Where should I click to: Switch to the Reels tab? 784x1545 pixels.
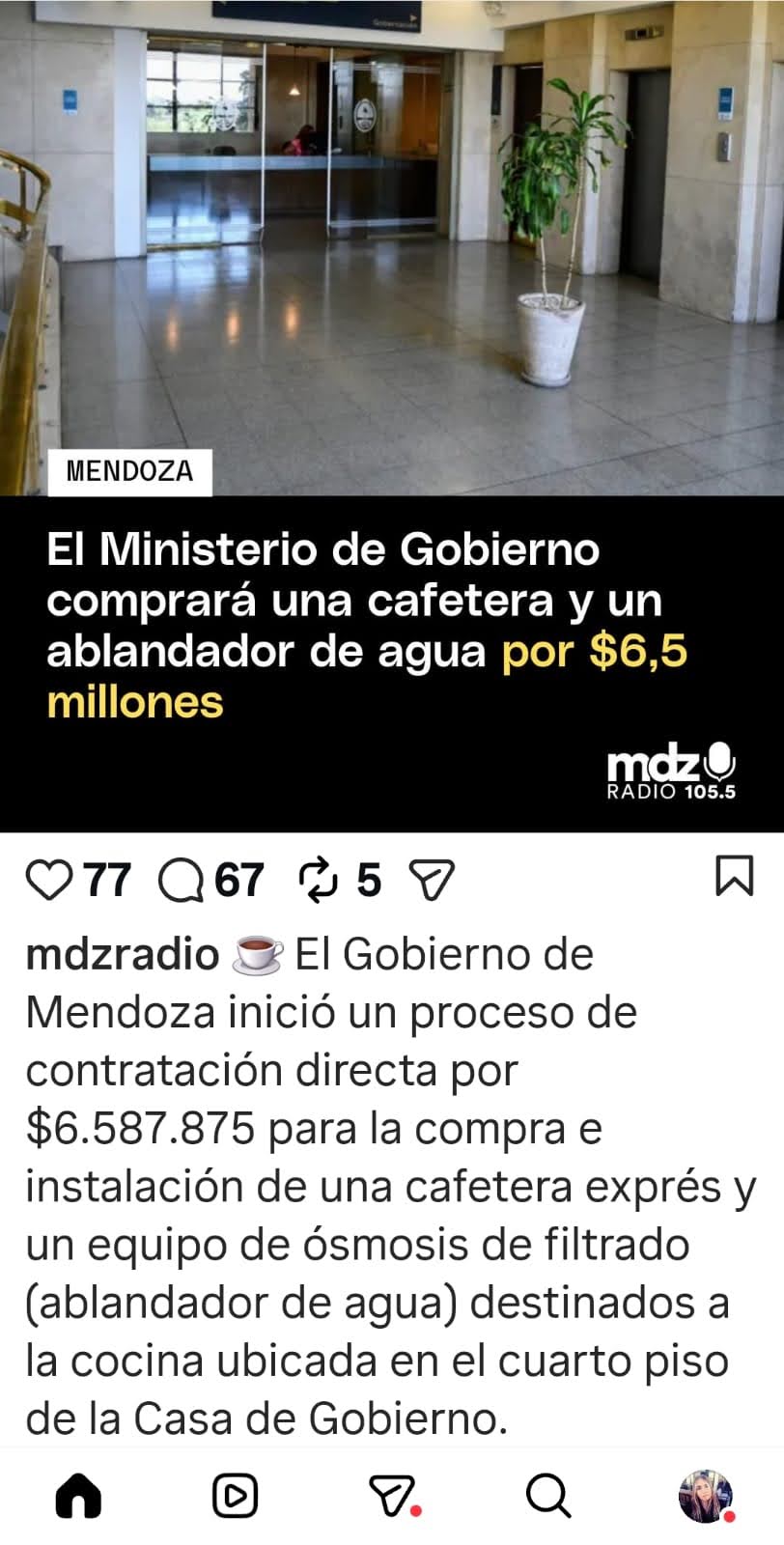click(235, 1497)
